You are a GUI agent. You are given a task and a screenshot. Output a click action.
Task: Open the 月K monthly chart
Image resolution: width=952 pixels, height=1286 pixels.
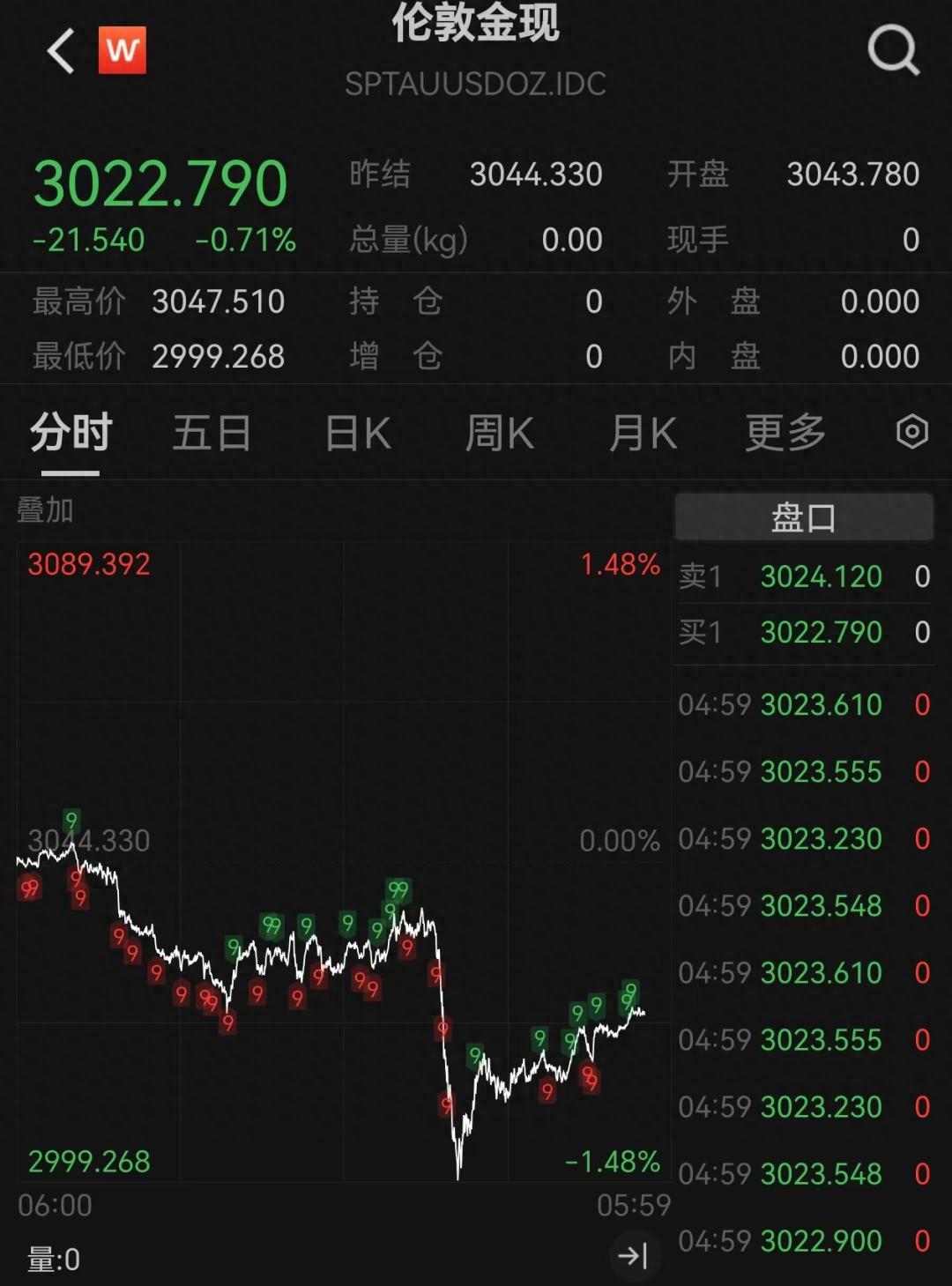click(643, 432)
